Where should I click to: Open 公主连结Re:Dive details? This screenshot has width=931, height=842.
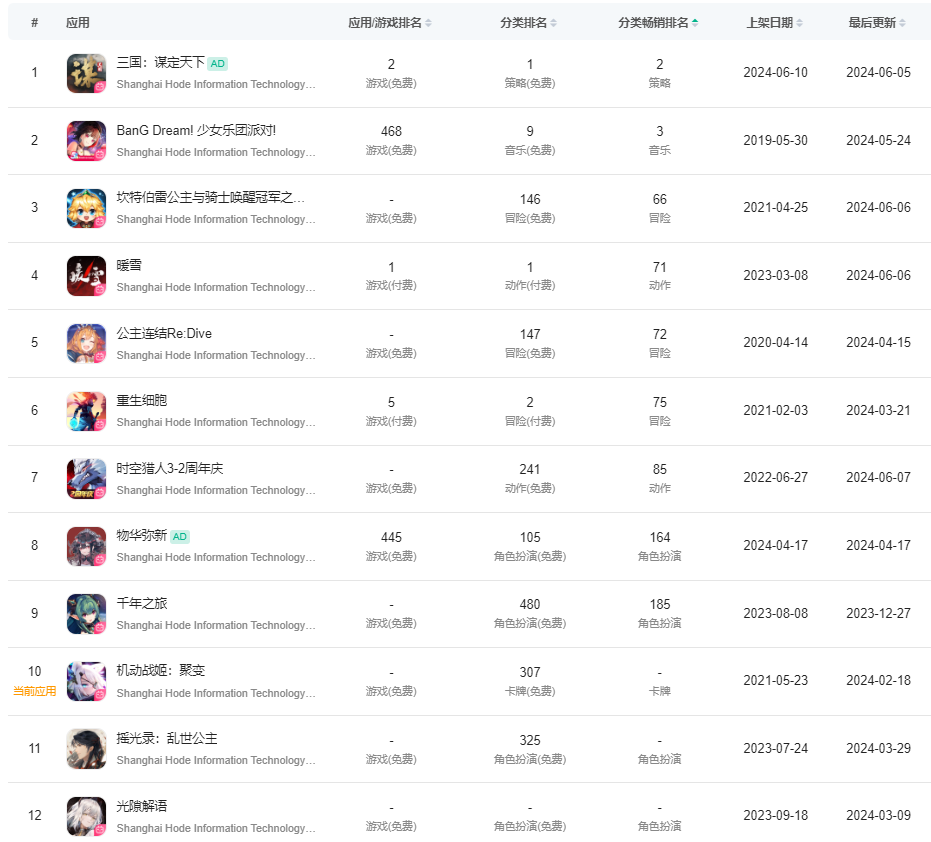pos(164,333)
